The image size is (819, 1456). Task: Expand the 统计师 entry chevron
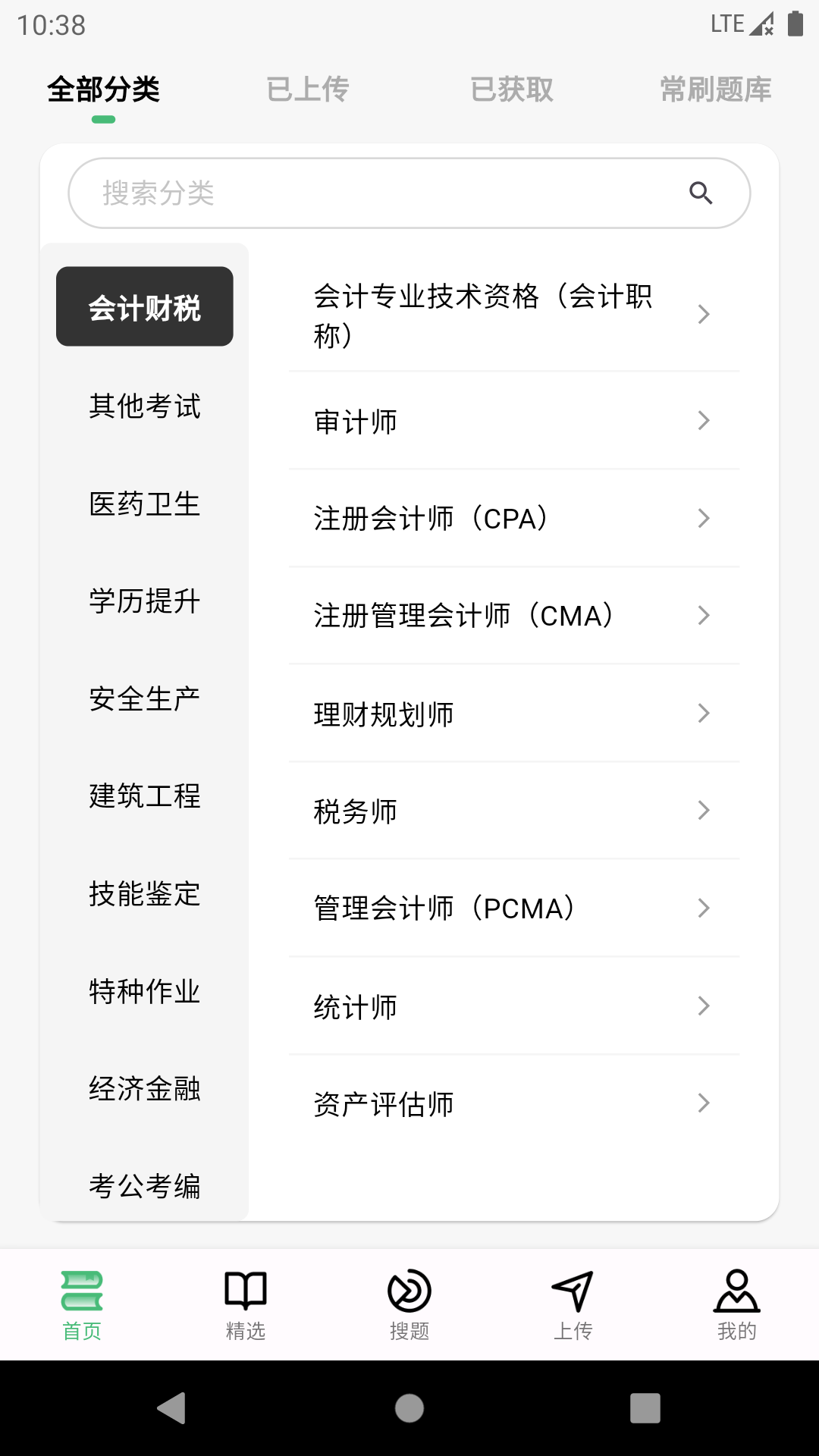click(x=704, y=1006)
